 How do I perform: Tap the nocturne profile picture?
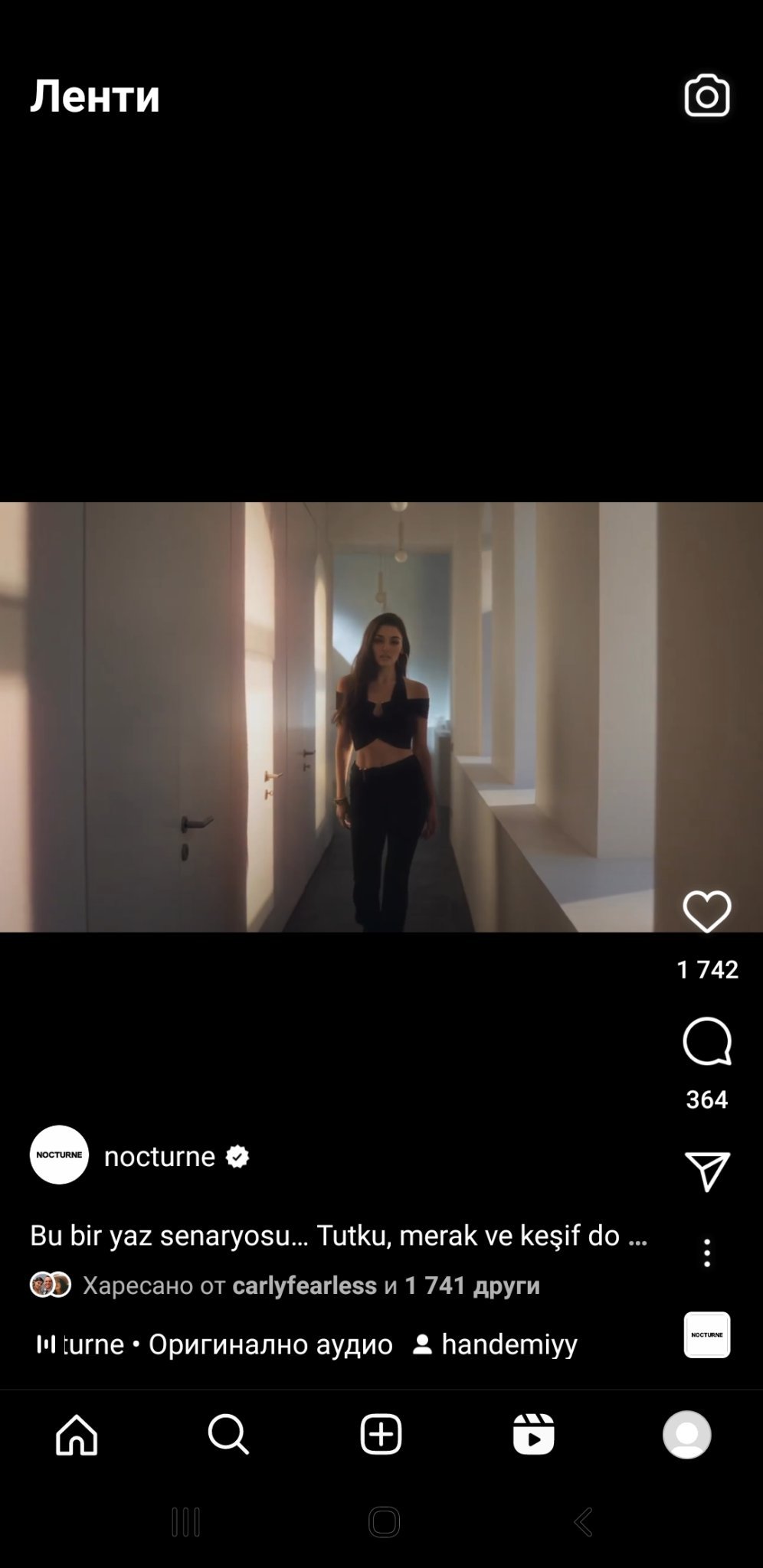tap(59, 1155)
